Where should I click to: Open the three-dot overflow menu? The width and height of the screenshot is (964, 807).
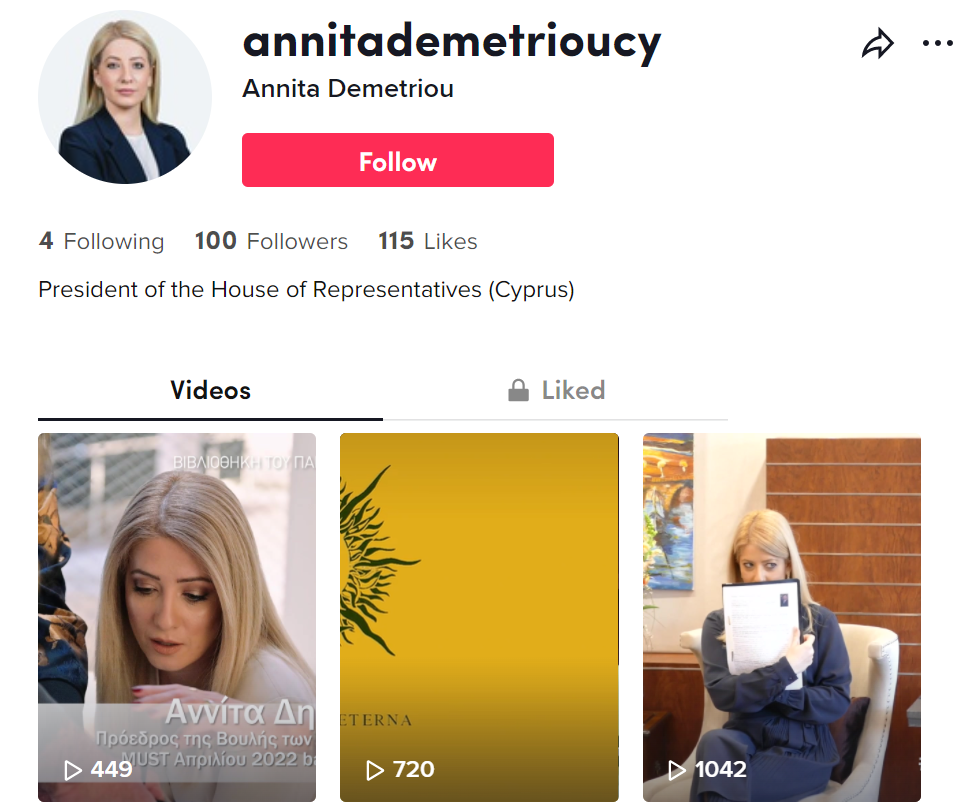[937, 44]
